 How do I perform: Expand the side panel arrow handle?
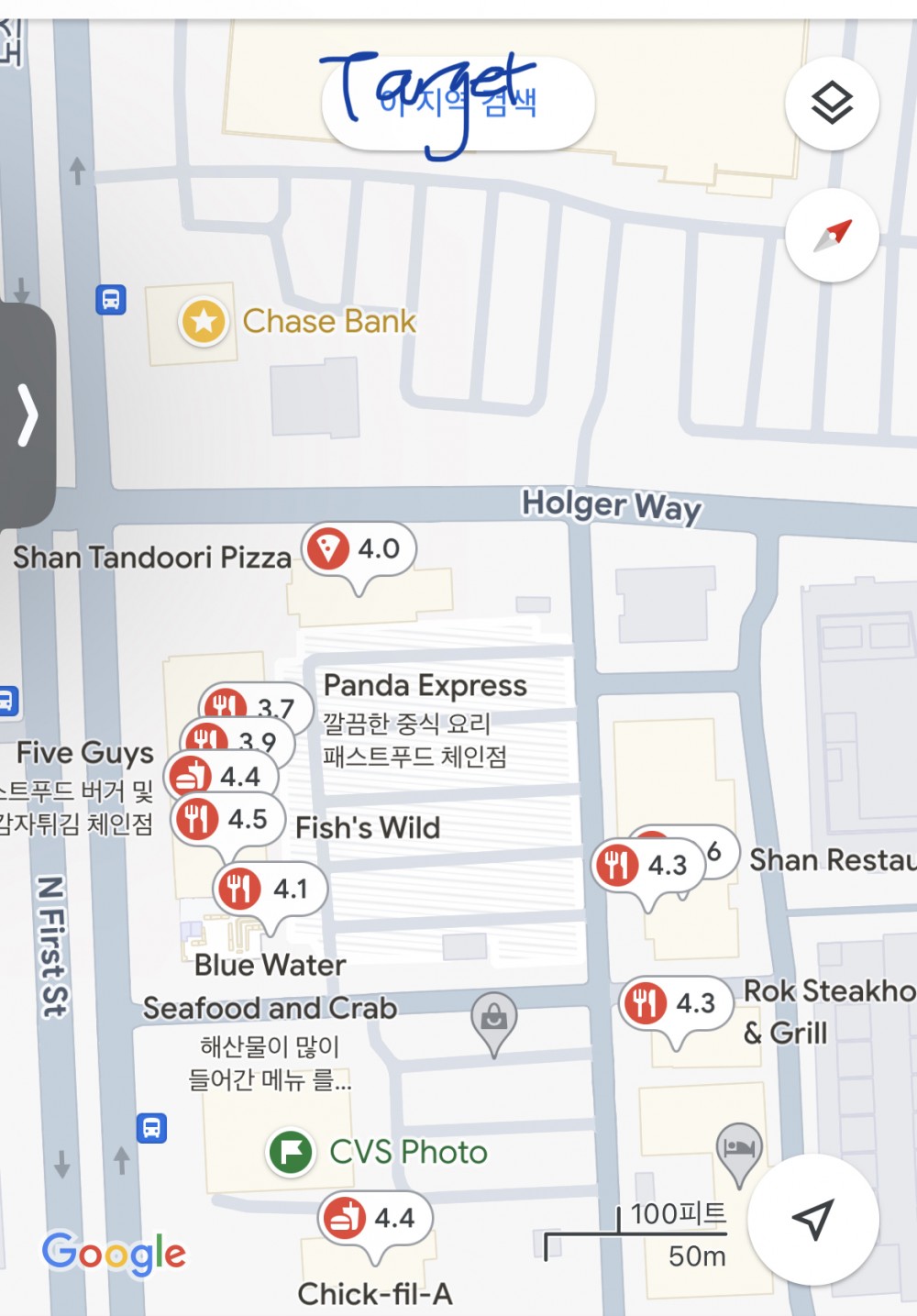28,415
